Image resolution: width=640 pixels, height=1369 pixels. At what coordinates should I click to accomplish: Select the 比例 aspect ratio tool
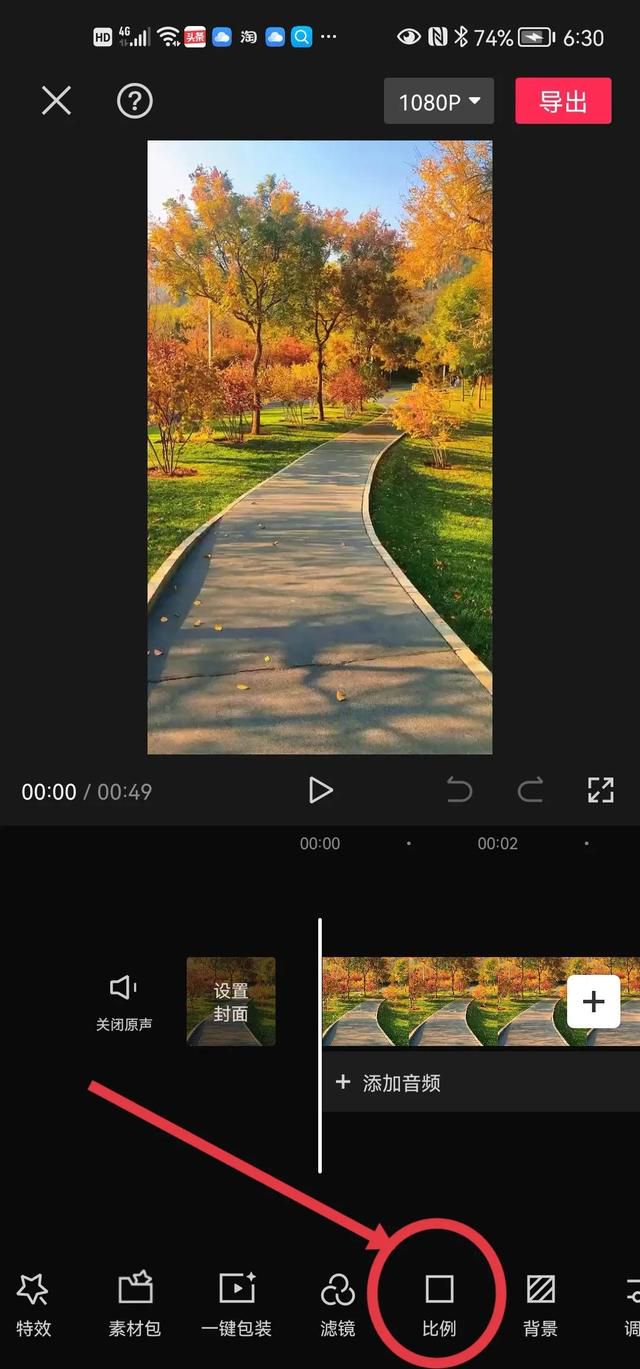439,1306
